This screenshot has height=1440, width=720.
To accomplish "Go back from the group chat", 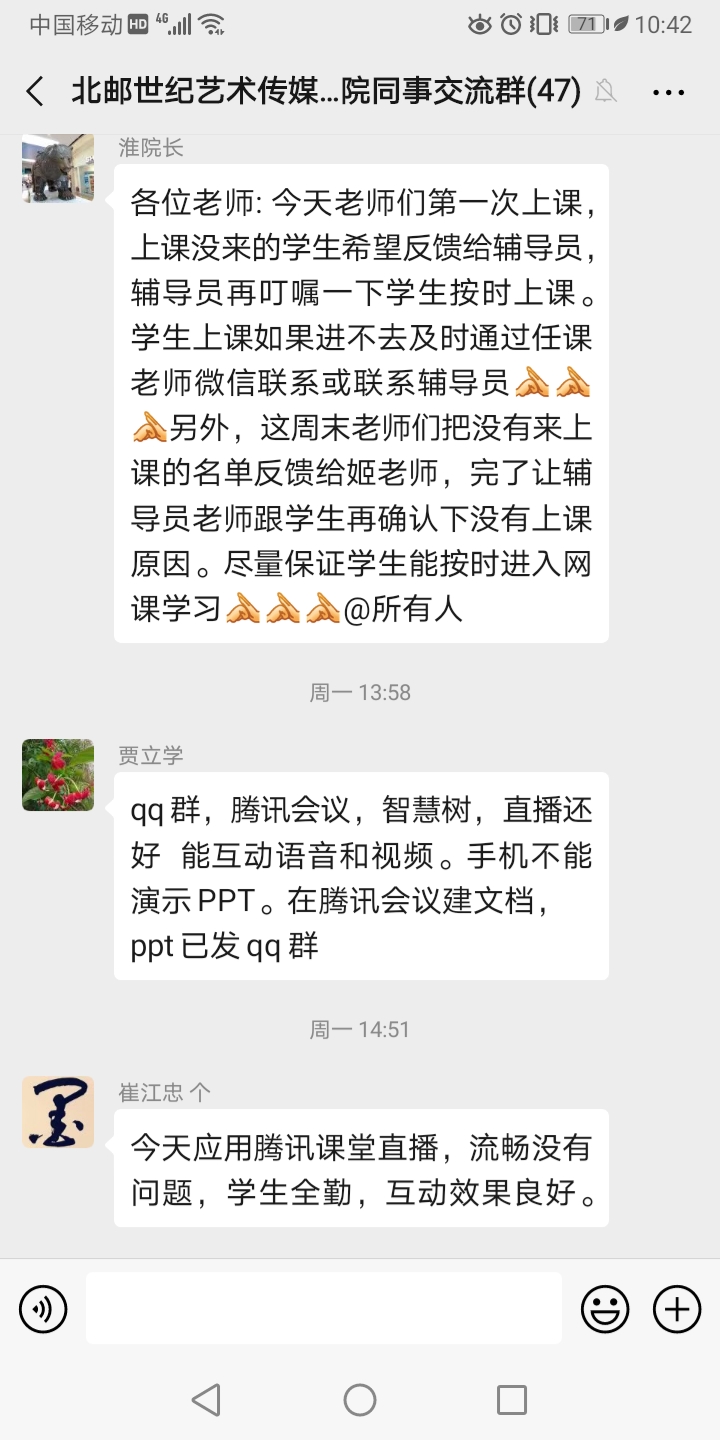I will coord(35,92).
